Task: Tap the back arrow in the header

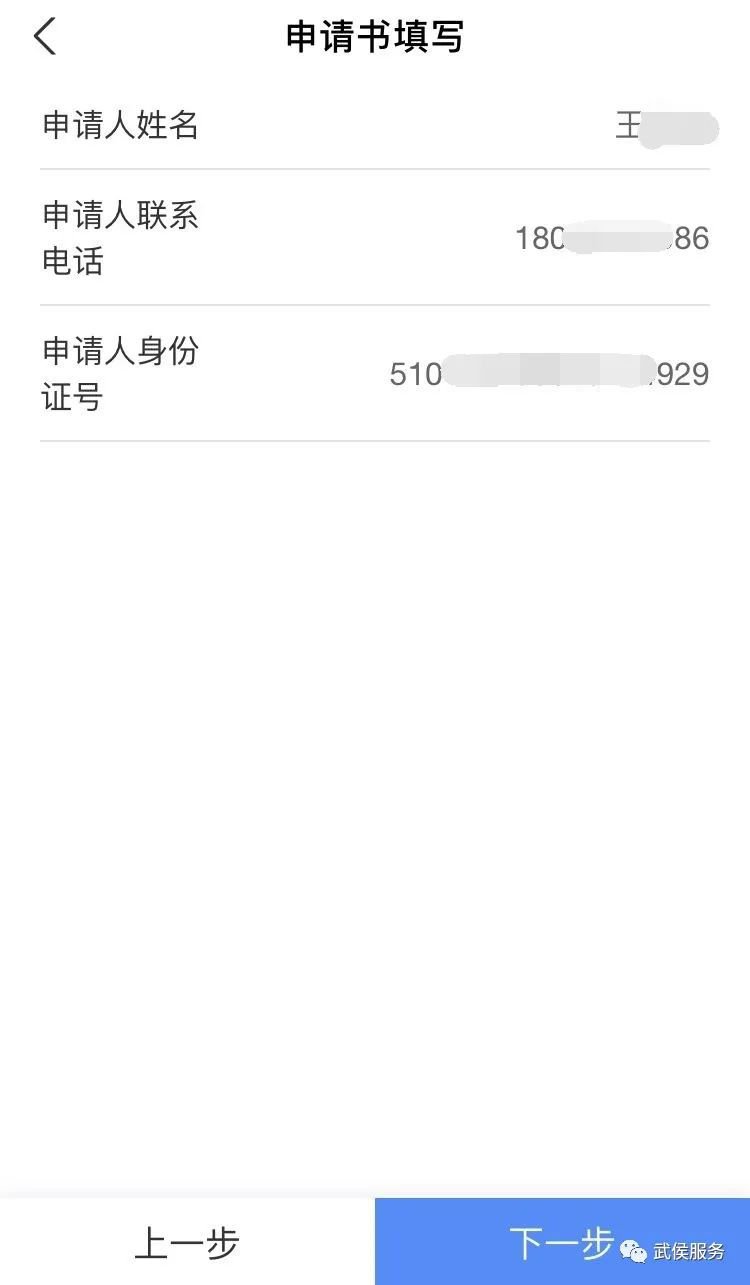Action: (x=46, y=37)
